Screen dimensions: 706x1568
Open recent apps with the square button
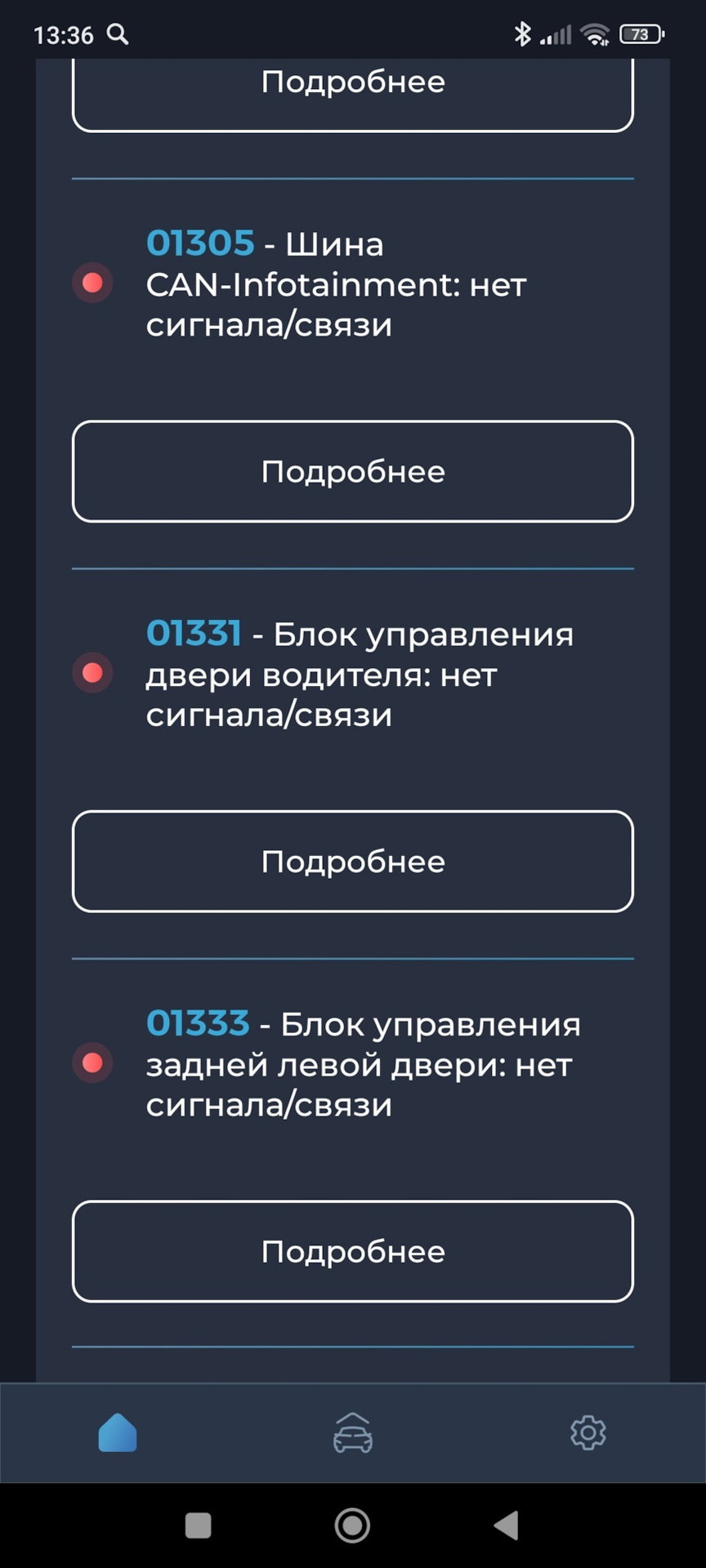pyautogui.click(x=199, y=1526)
